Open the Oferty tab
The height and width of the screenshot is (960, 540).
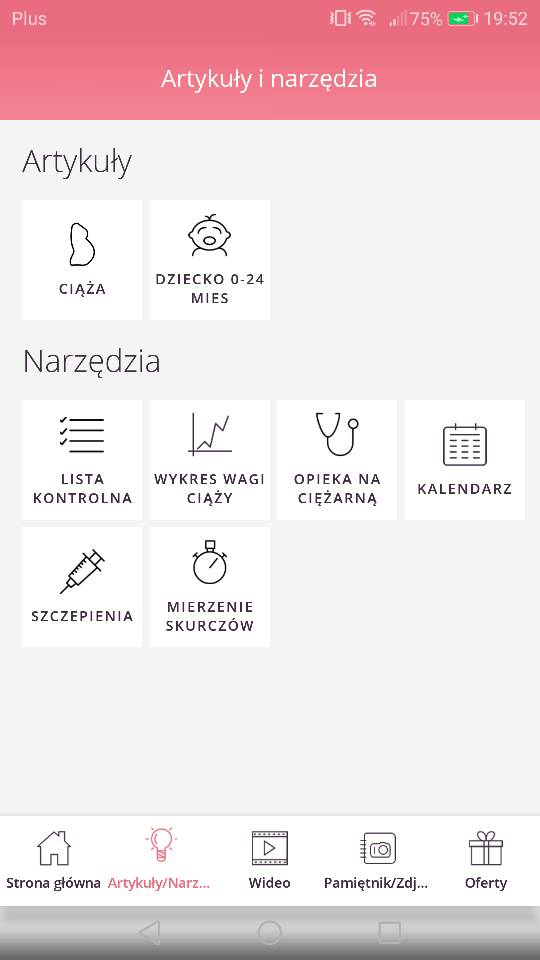(x=486, y=860)
